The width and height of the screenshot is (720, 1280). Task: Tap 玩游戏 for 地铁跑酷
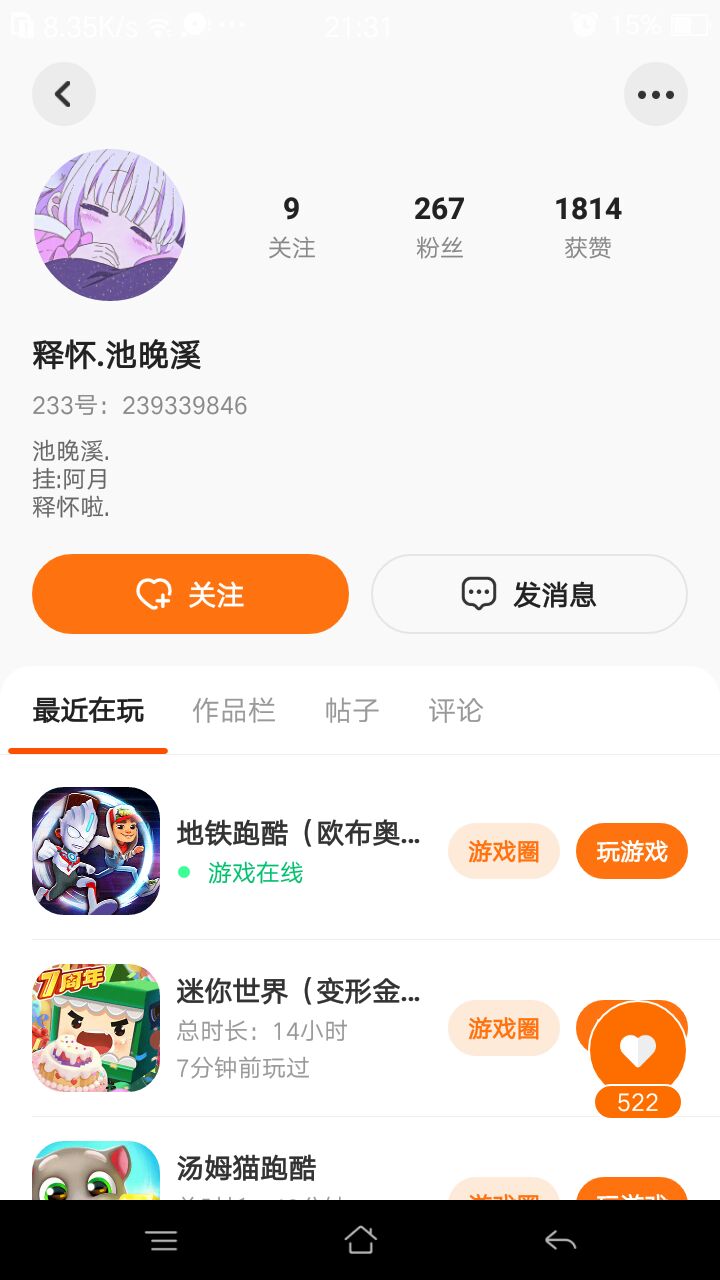click(632, 851)
